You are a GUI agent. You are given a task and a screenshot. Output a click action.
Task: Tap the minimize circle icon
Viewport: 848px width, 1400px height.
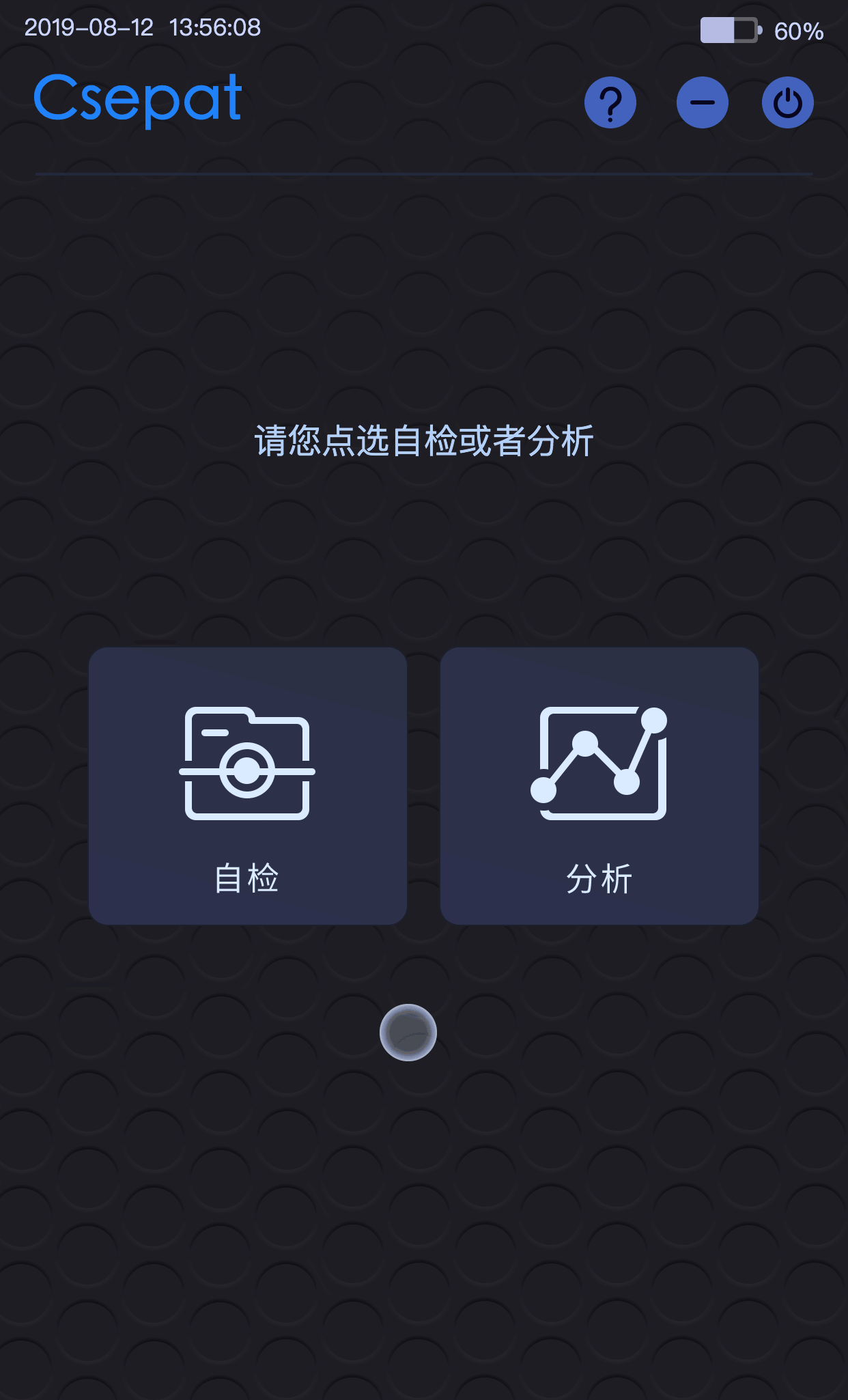click(702, 102)
